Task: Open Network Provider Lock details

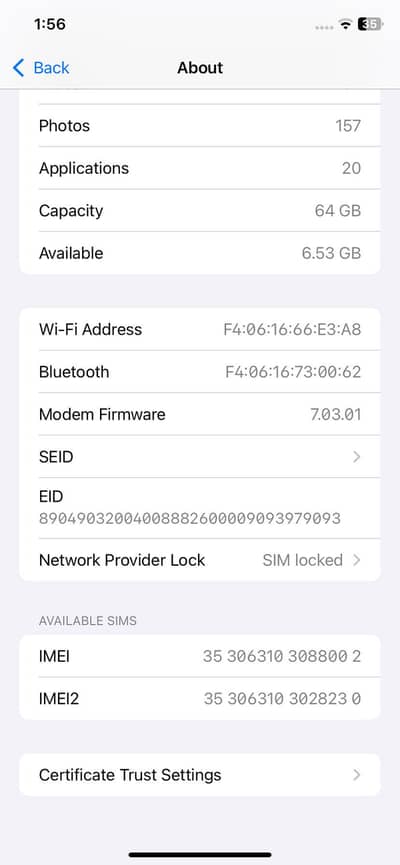Action: tap(200, 560)
